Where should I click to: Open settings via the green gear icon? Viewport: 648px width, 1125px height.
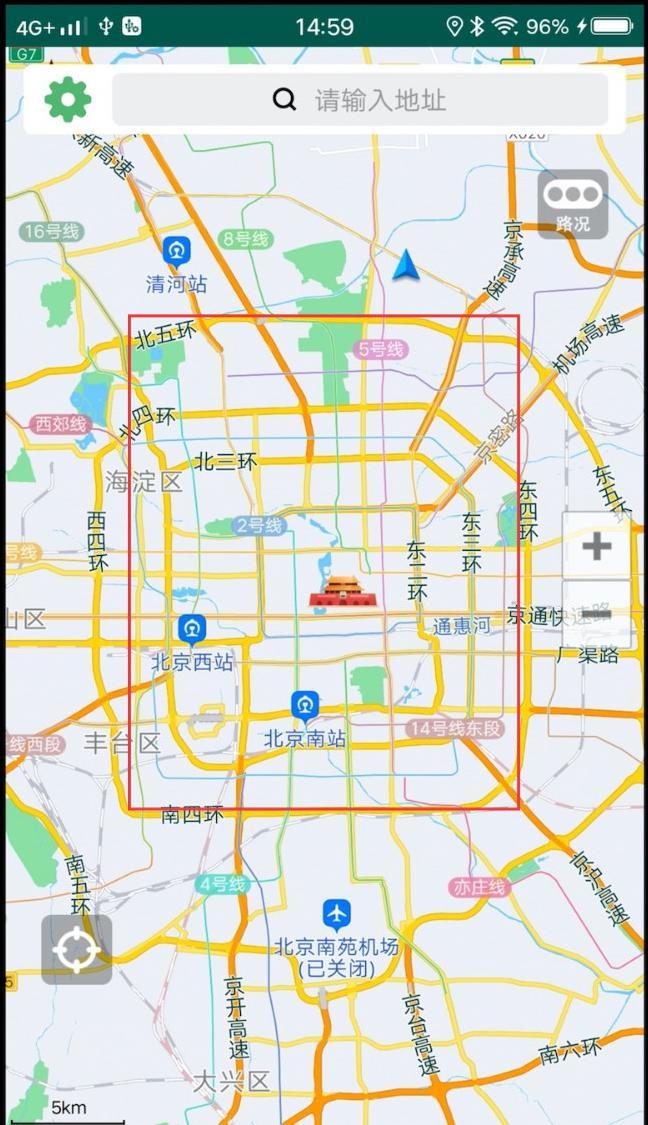[68, 100]
